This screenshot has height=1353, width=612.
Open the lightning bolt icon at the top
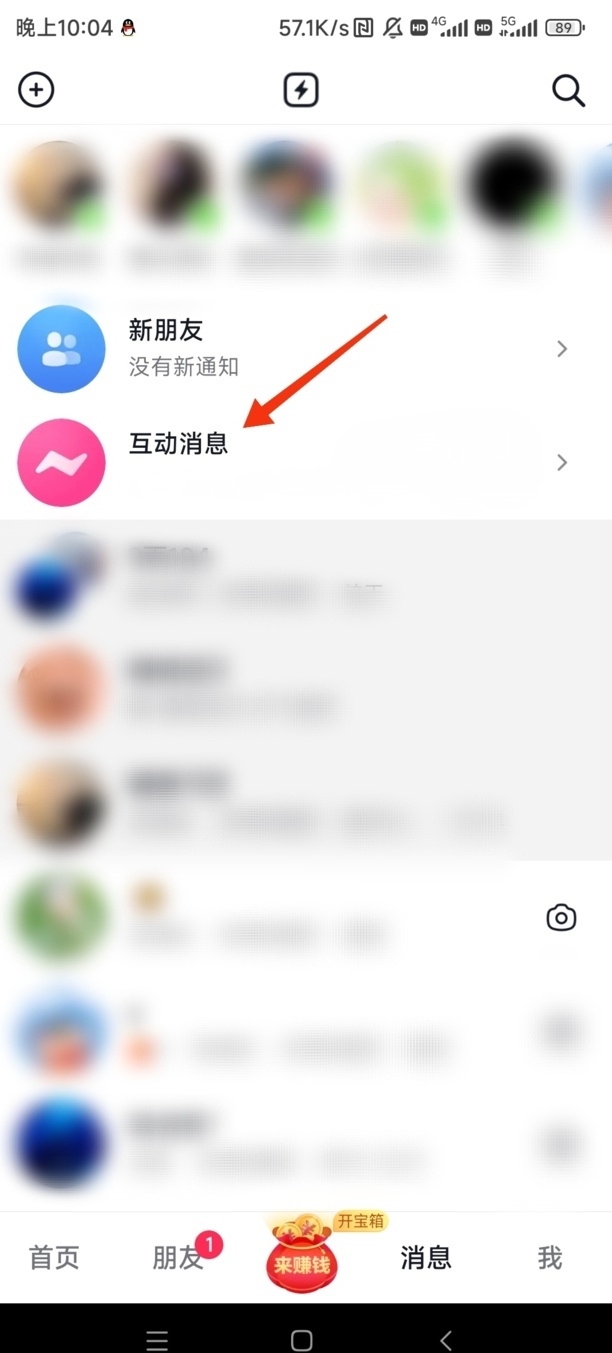click(x=301, y=90)
